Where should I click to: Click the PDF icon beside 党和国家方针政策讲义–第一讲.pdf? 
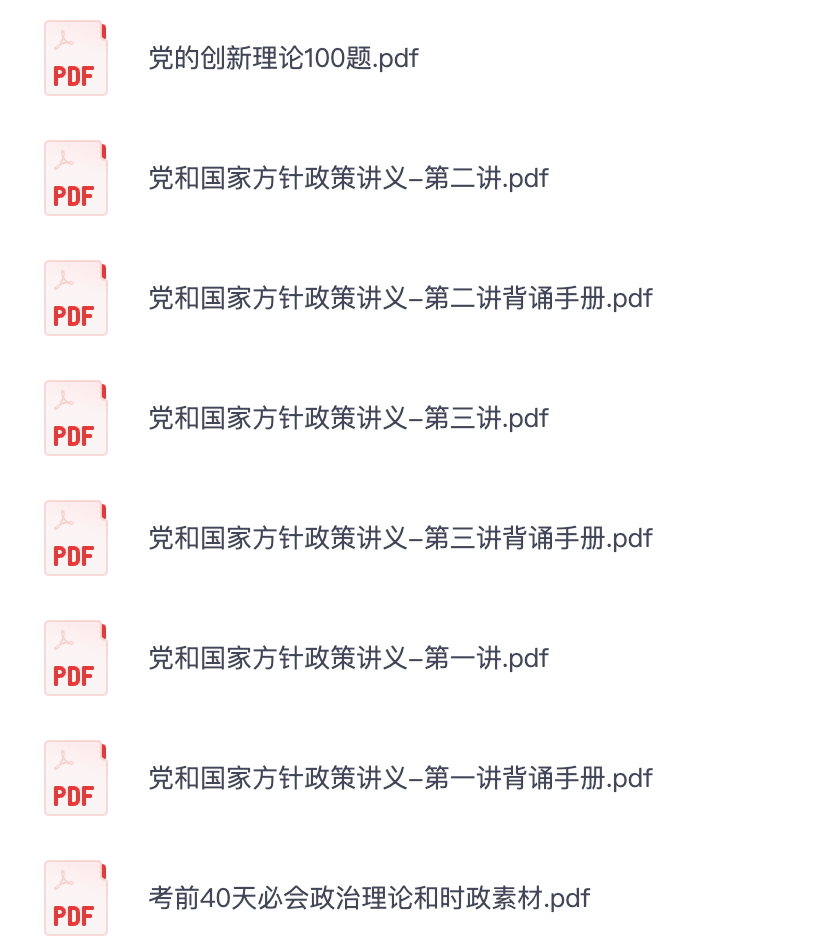pos(75,657)
